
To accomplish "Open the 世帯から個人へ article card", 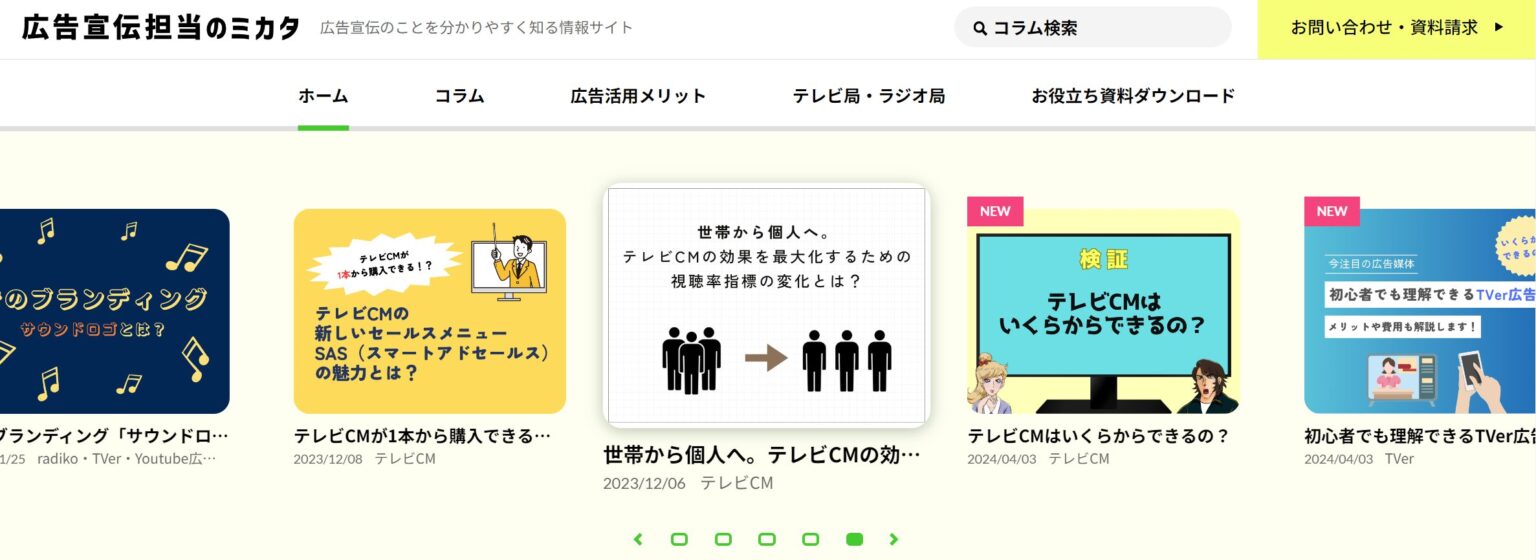I will coord(766,306).
